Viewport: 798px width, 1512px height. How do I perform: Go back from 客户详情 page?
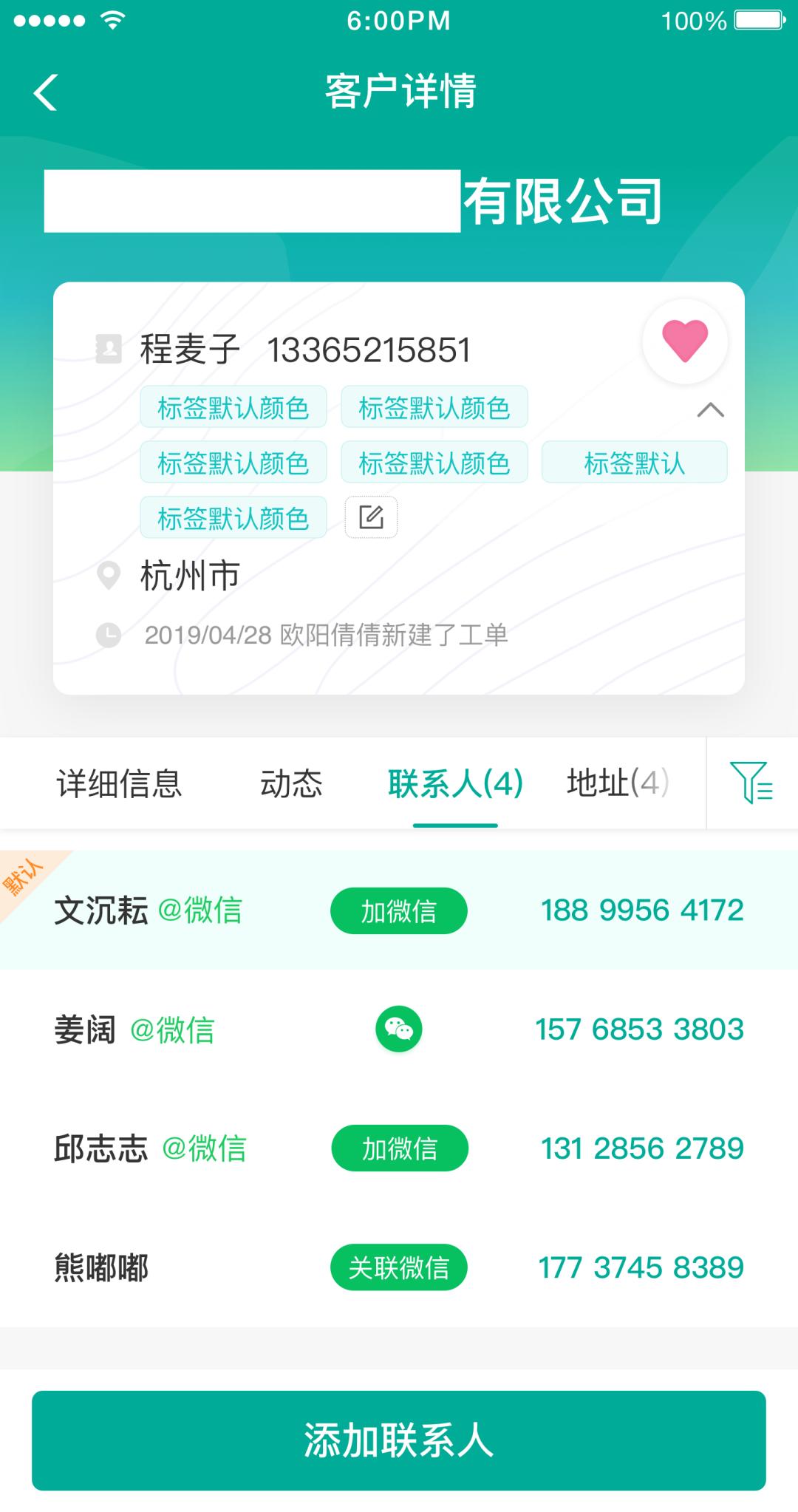[x=46, y=92]
